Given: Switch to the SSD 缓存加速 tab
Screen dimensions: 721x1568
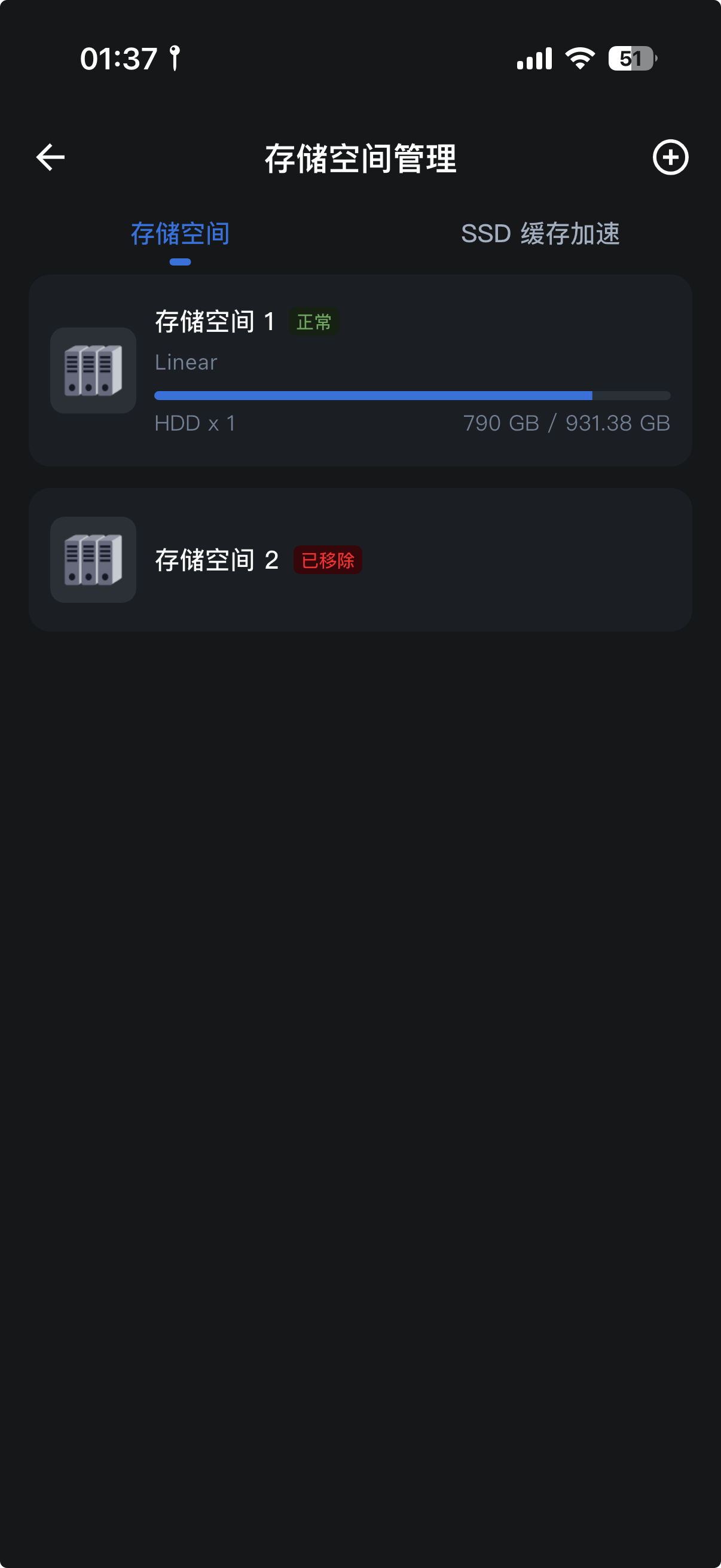Looking at the screenshot, I should point(540,234).
